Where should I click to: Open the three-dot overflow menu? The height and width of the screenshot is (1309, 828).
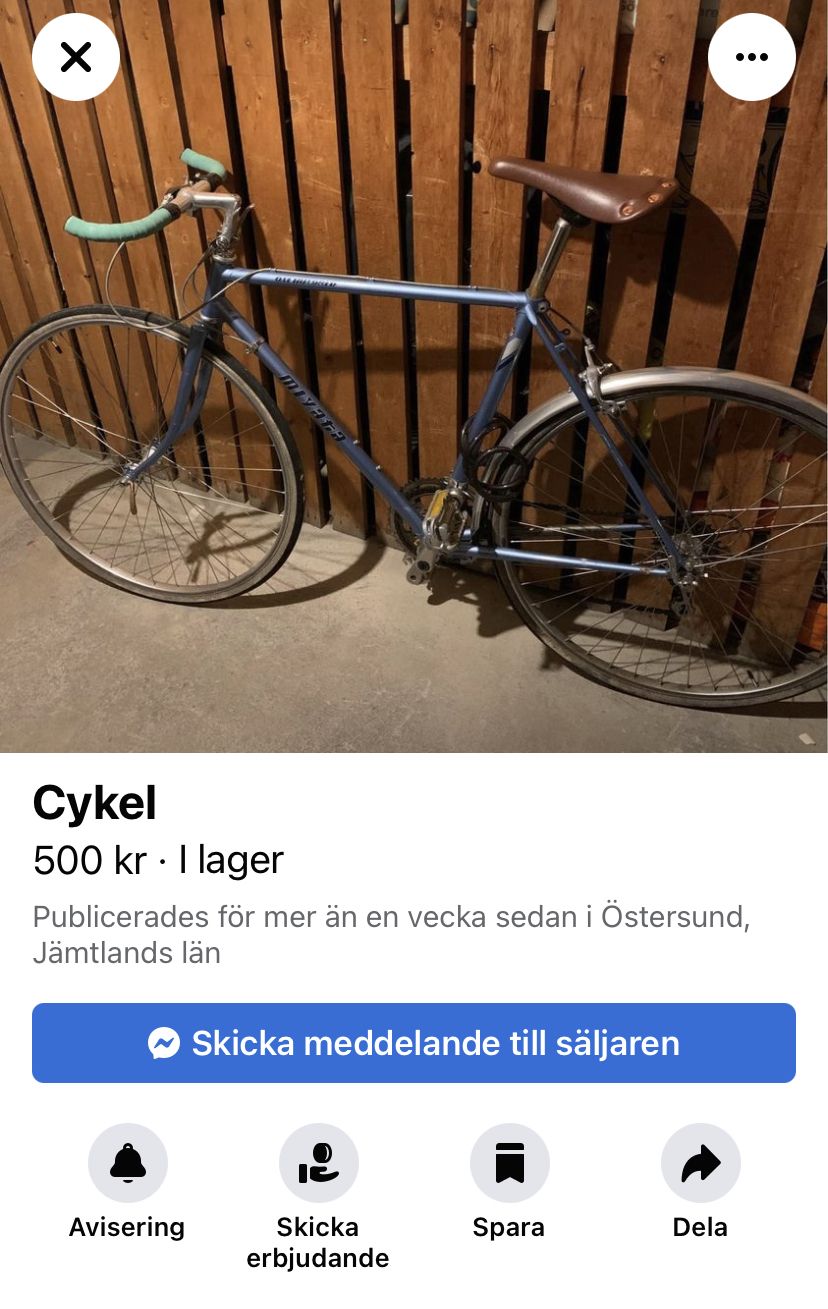tap(751, 58)
